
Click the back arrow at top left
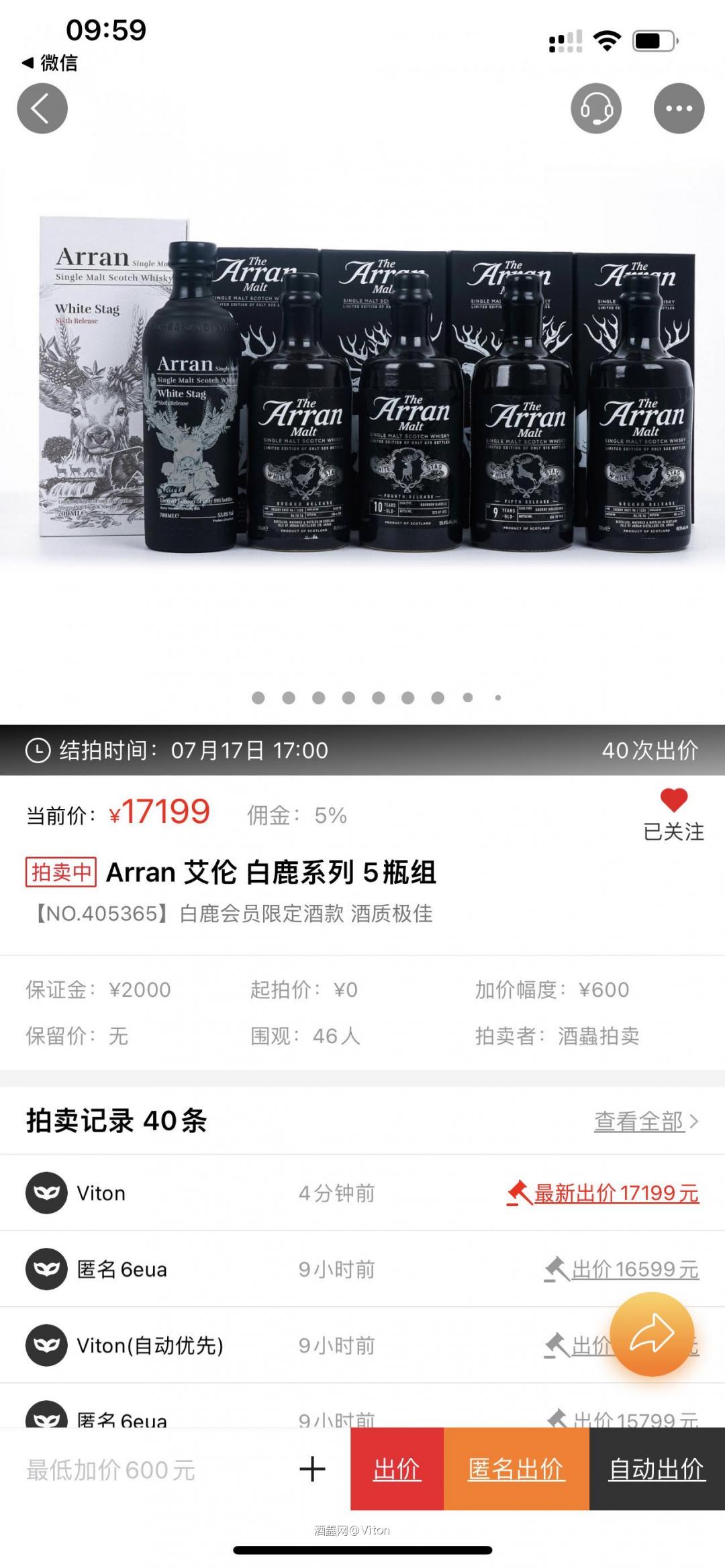coord(42,107)
